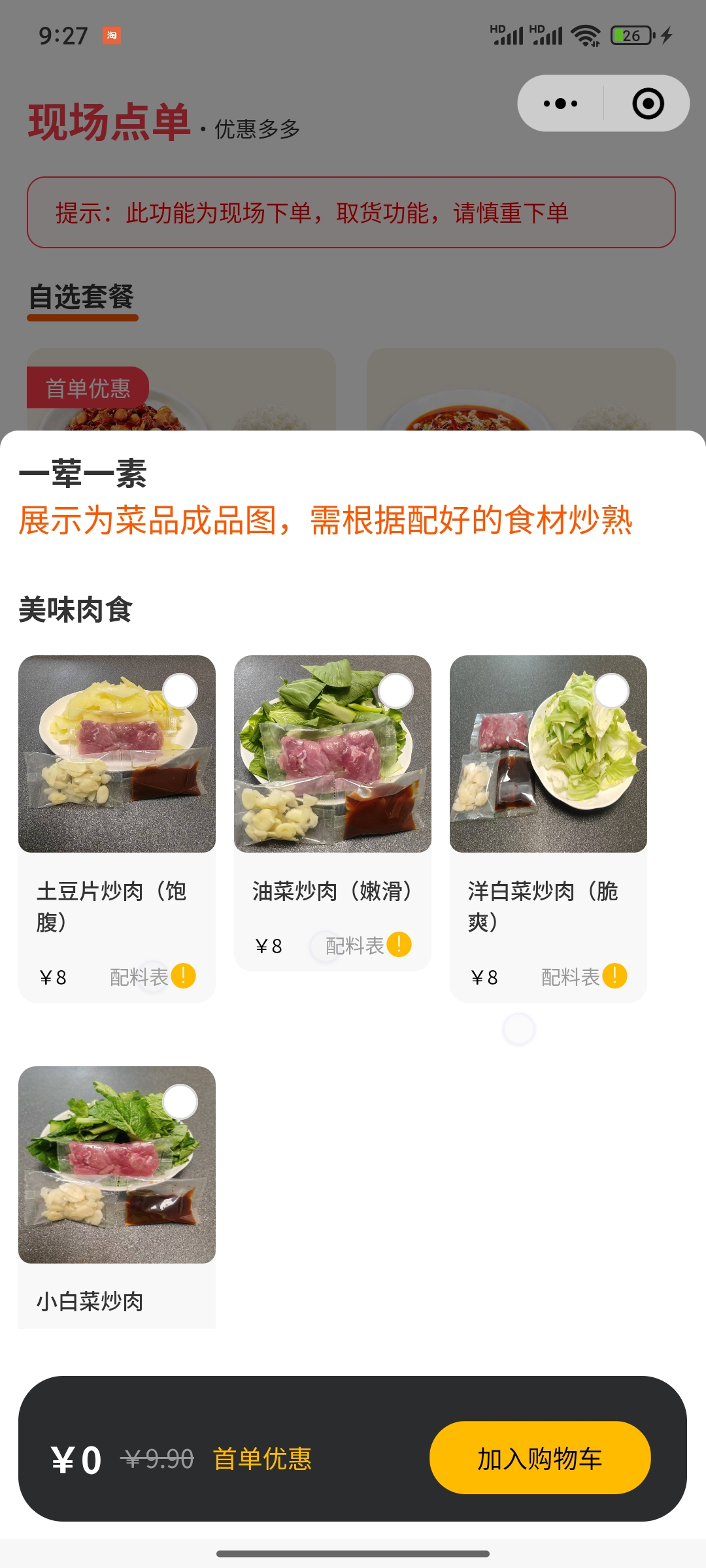The width and height of the screenshot is (706, 1568).
Task: Add the selection with 加入购物车
Action: pos(540,1458)
